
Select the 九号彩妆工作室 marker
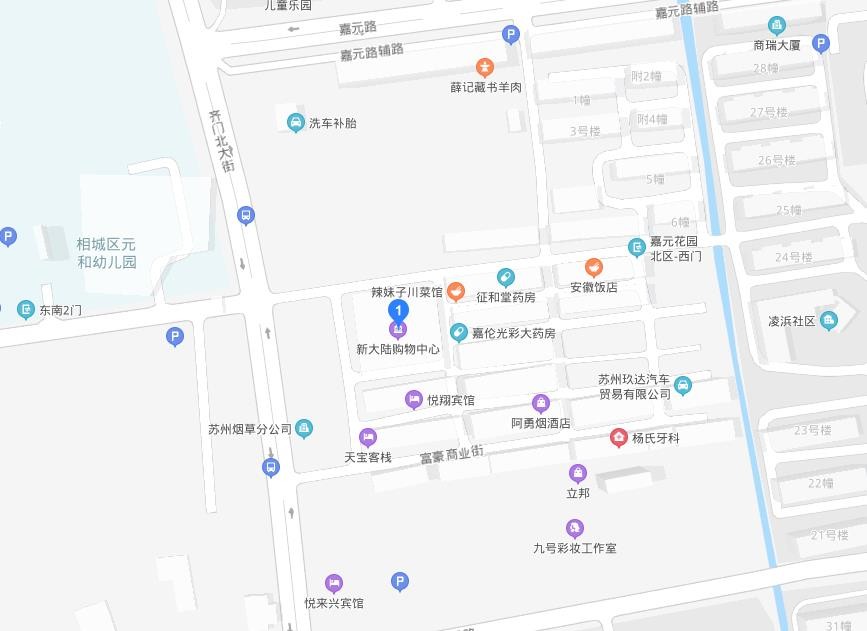pos(574,528)
